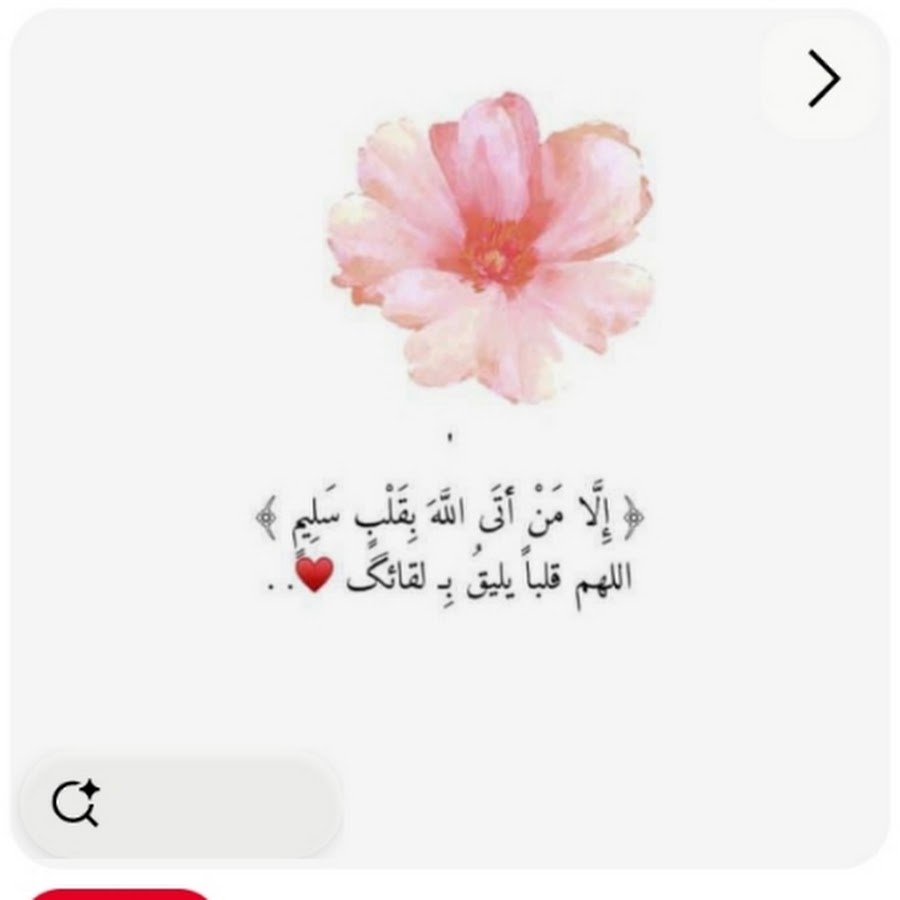Image resolution: width=900 pixels, height=900 pixels.
Task: Open the pink flower quote image
Action: click(450, 400)
